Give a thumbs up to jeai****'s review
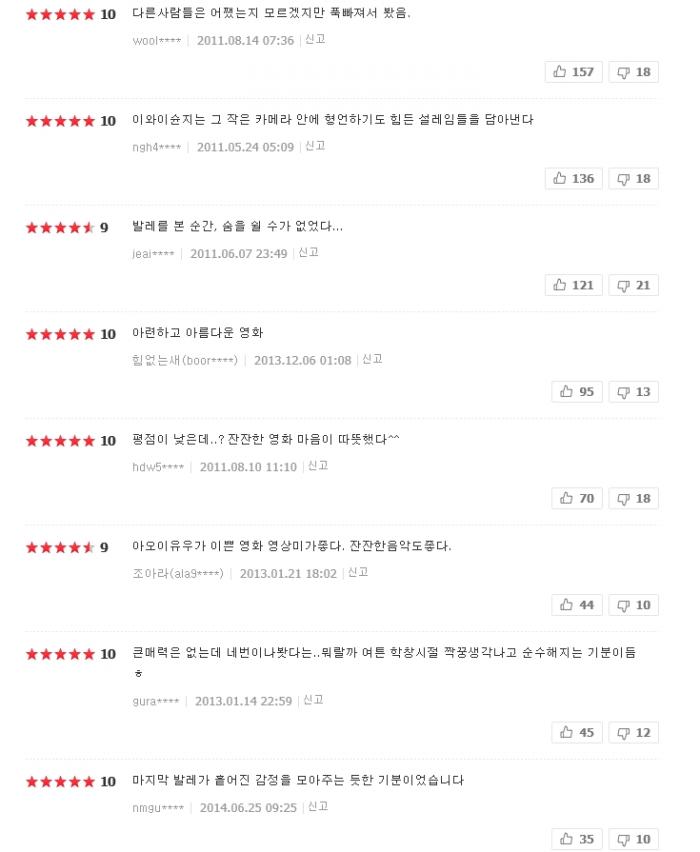The width and height of the screenshot is (700, 852). 573,285
